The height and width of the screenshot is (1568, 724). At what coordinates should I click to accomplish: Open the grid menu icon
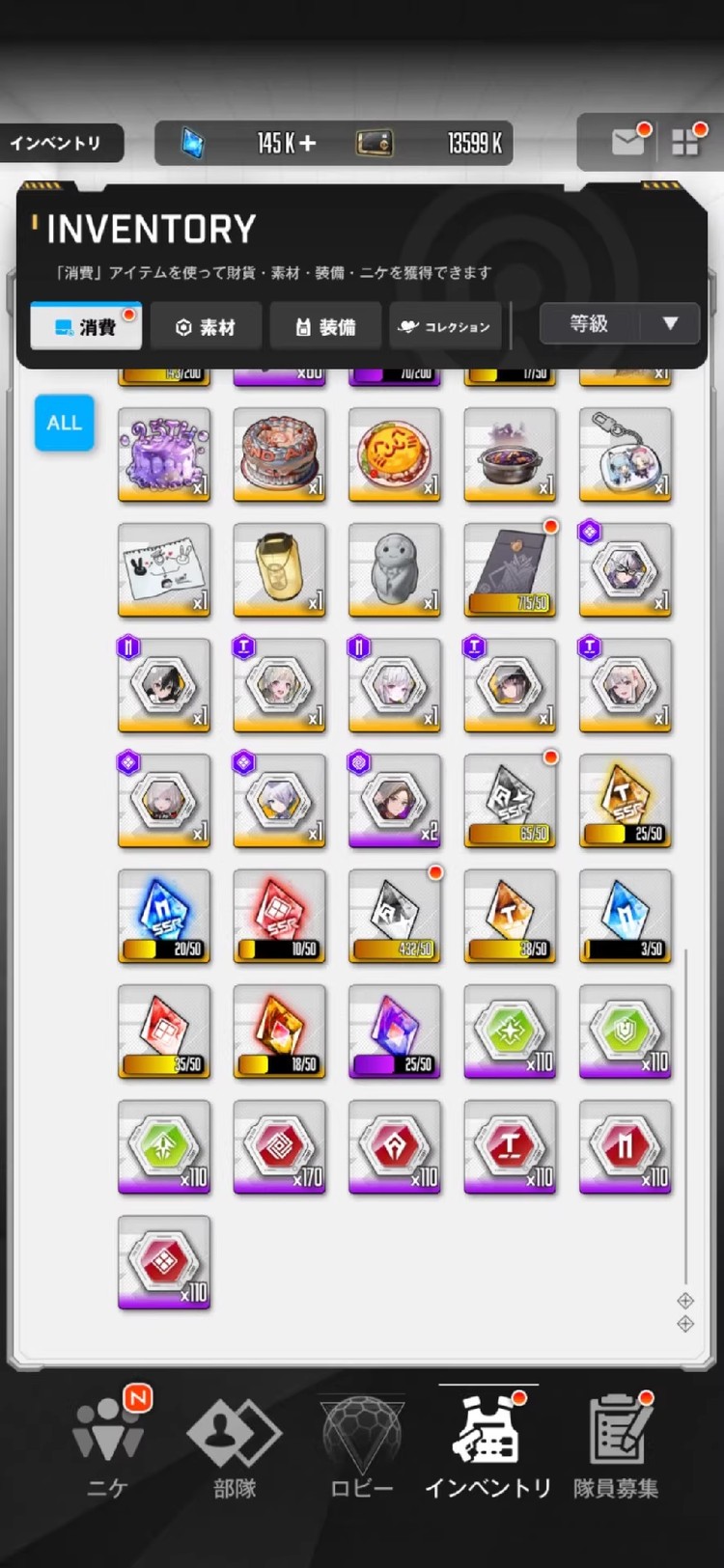tap(684, 143)
